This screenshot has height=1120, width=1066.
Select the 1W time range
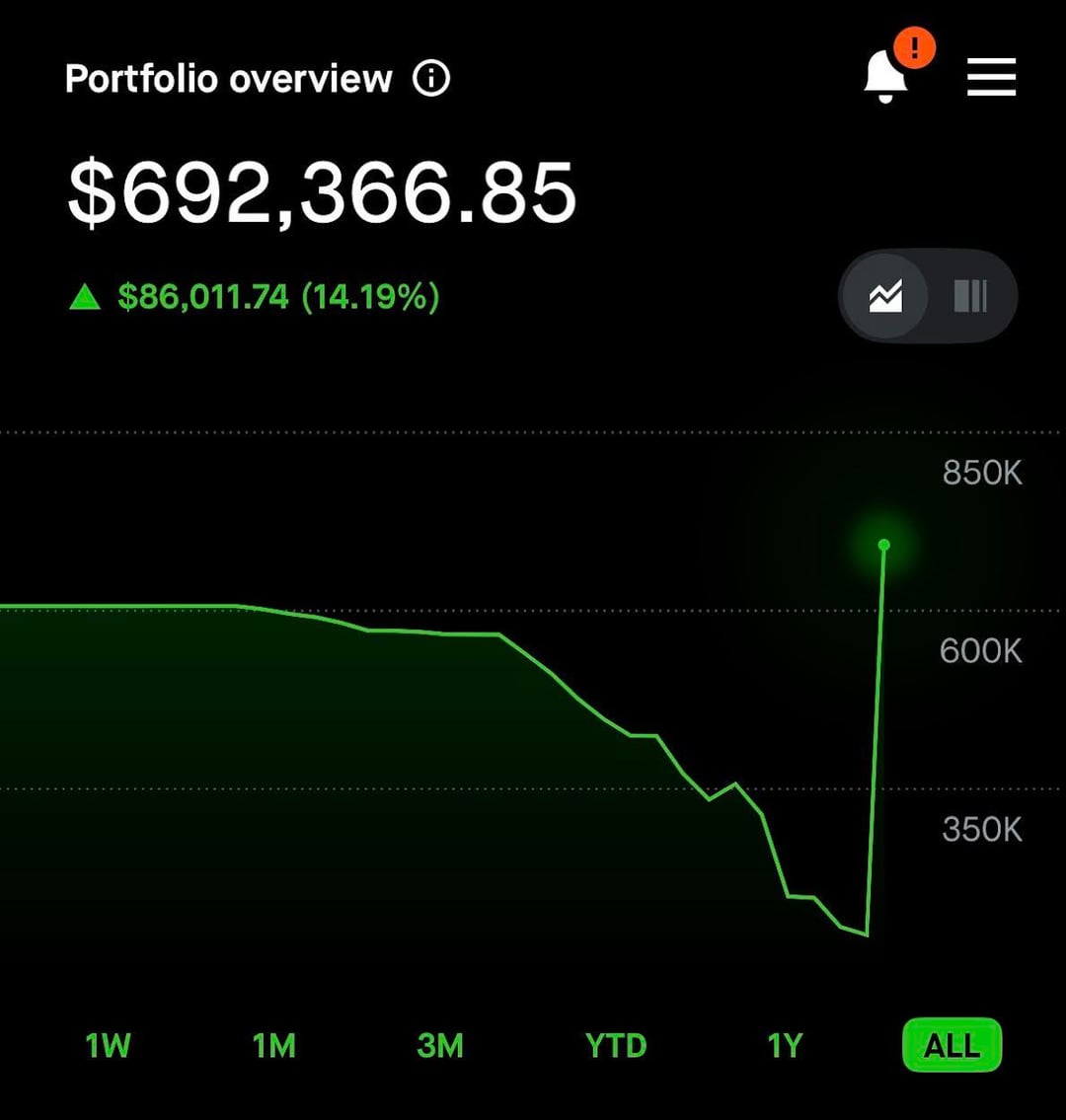click(108, 1045)
